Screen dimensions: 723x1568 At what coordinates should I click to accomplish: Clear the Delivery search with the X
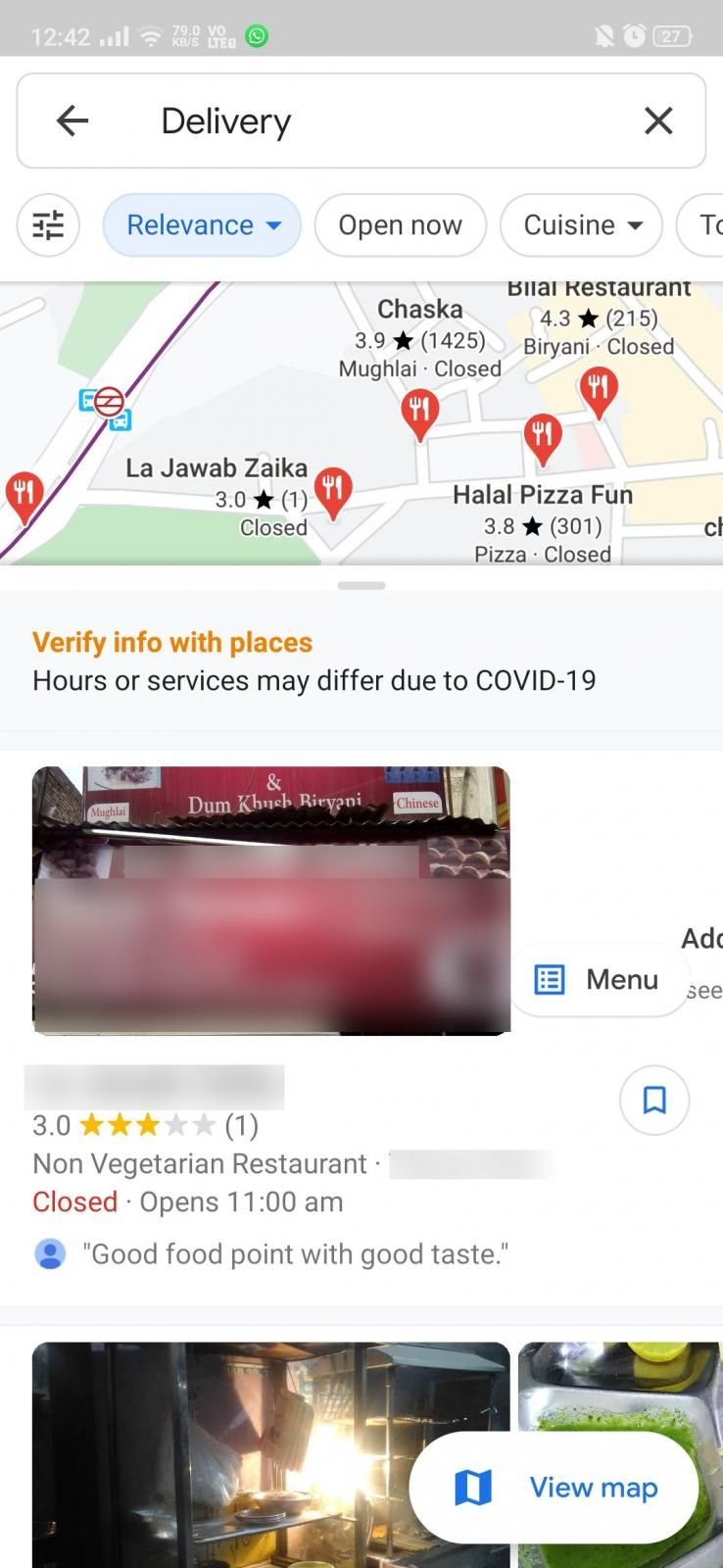(658, 121)
